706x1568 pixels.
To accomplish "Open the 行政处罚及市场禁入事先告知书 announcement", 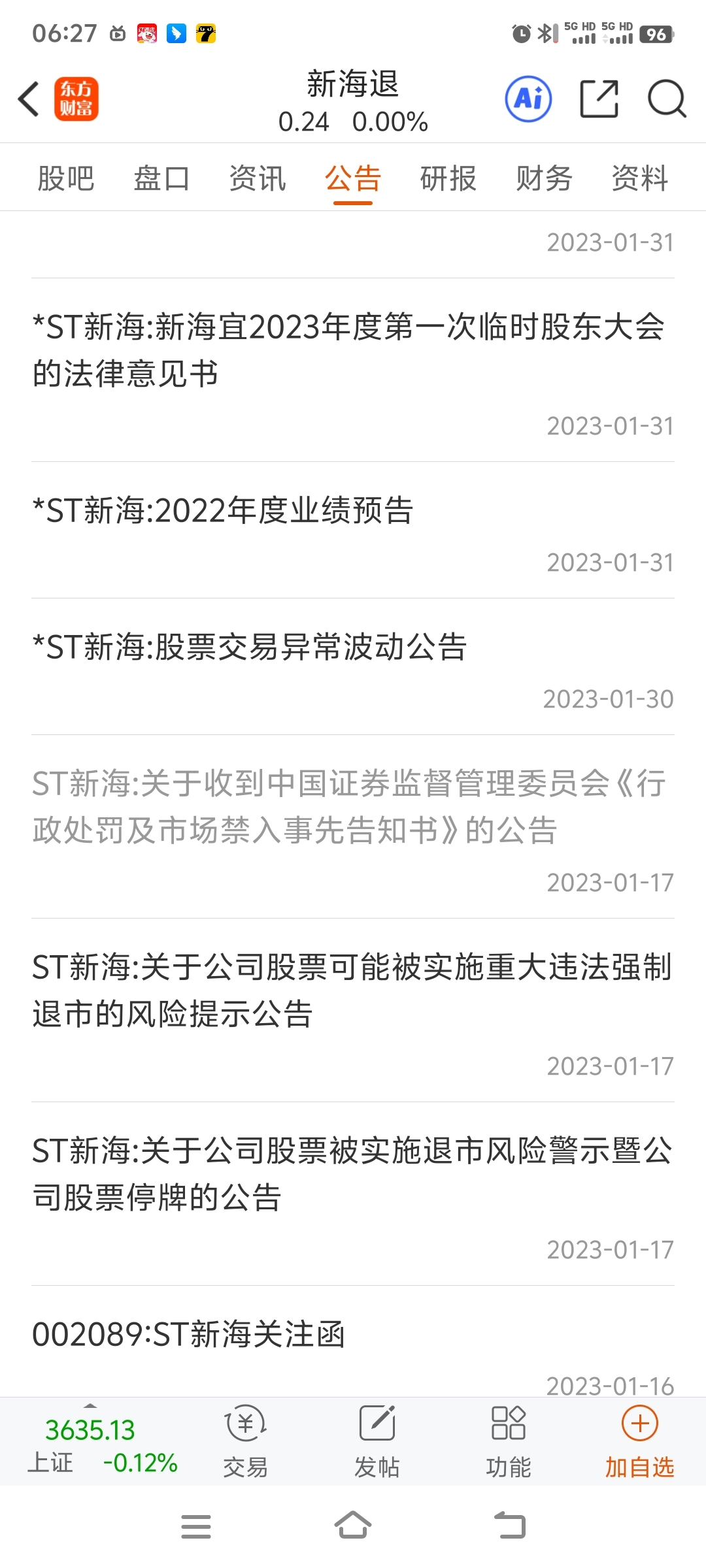I will (353, 827).
